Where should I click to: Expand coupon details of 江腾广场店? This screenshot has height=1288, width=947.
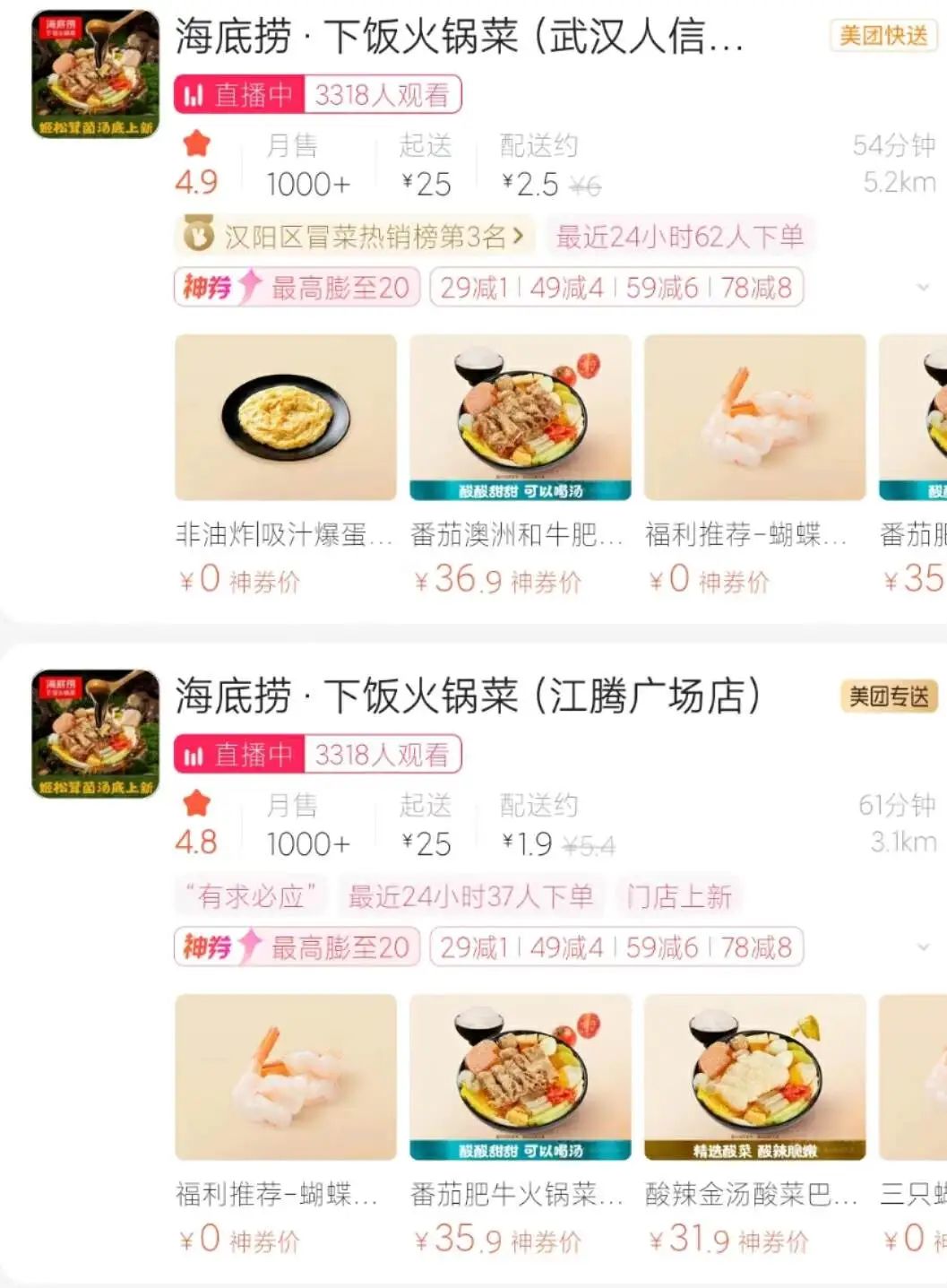tap(923, 947)
